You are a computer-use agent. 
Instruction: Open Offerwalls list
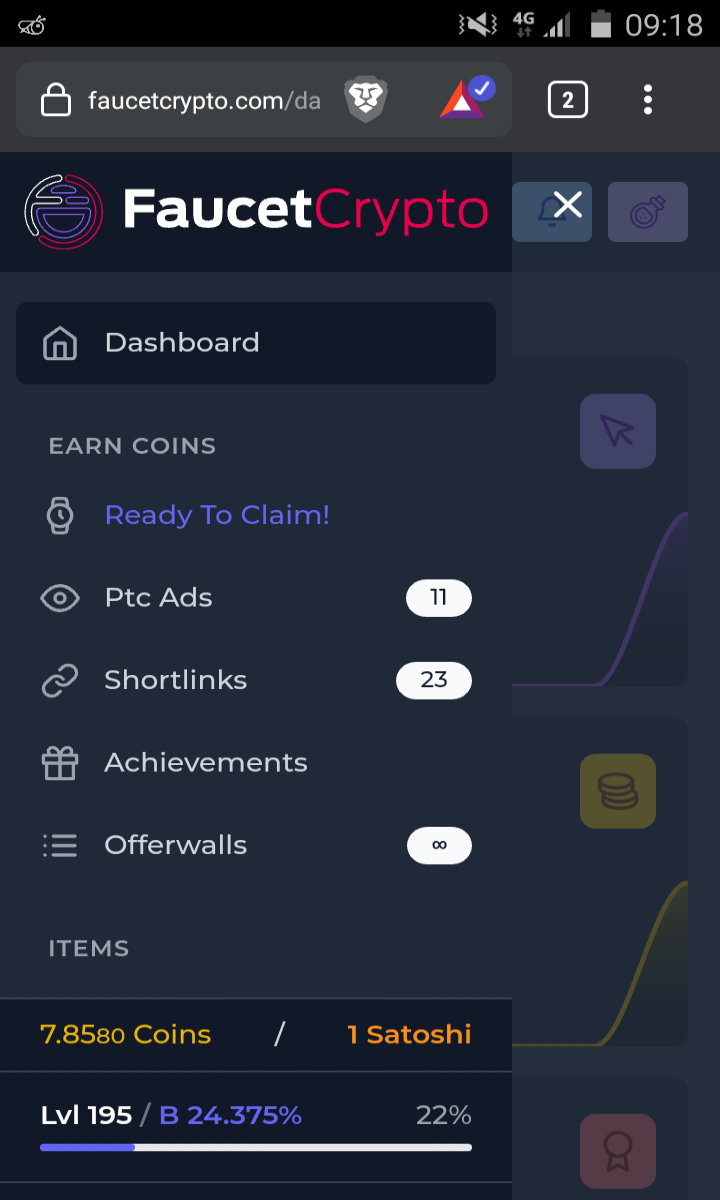(x=256, y=845)
